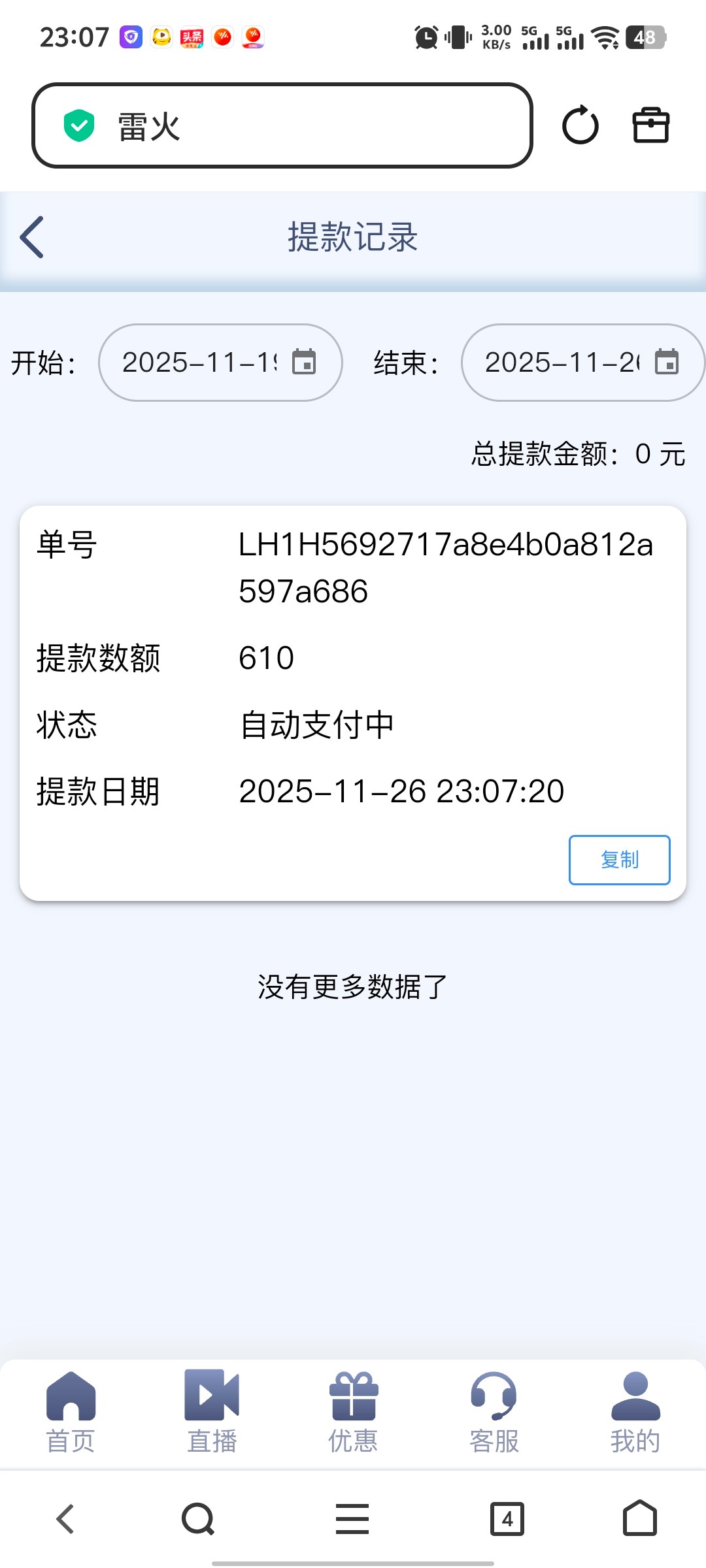Tap the refresh icon beside the address bar
The height and width of the screenshot is (1568, 706).
click(x=579, y=125)
